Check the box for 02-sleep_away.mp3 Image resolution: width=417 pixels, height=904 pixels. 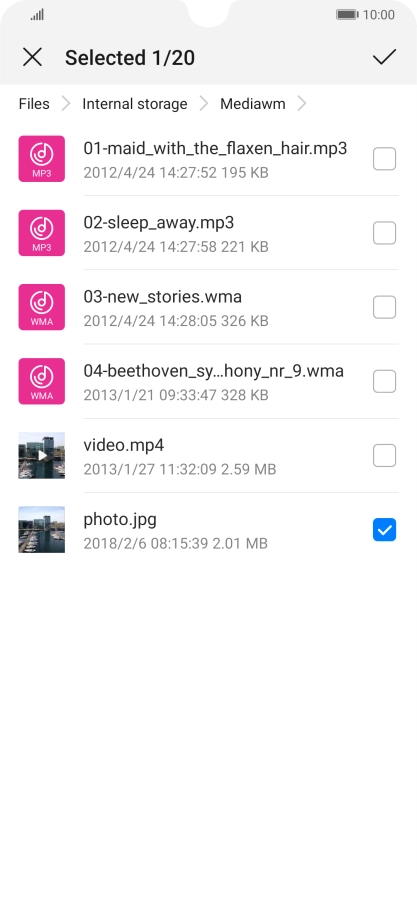[x=384, y=233]
